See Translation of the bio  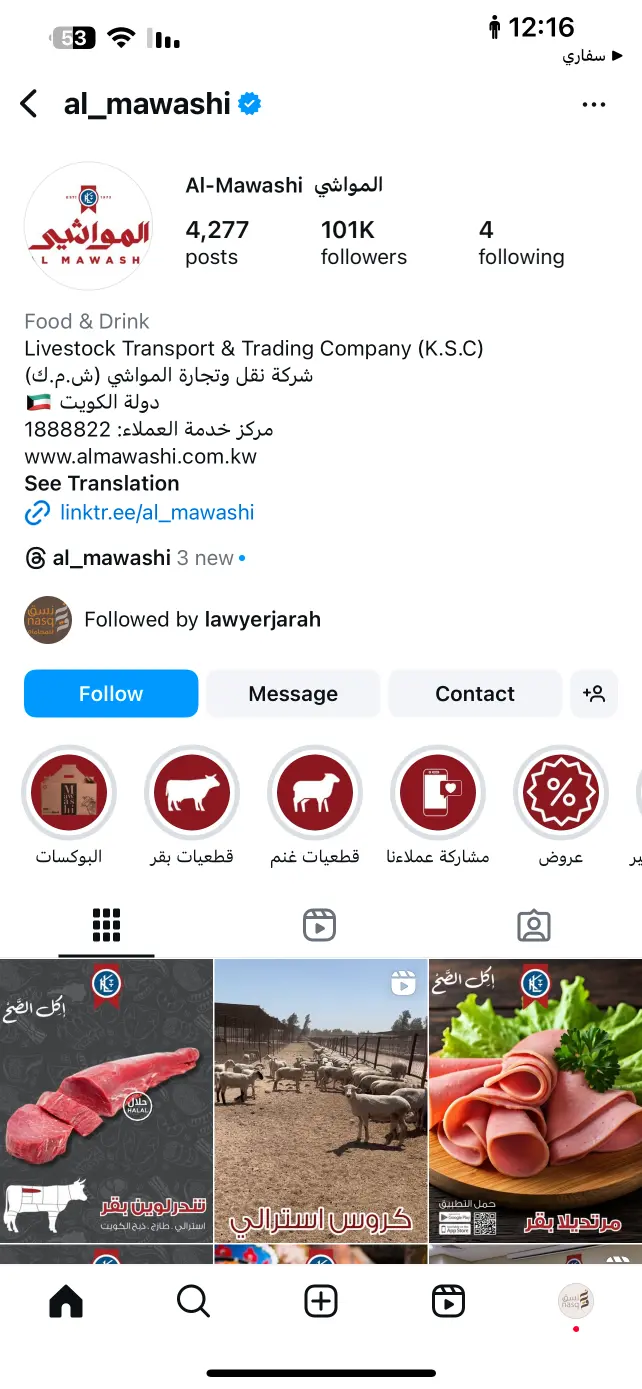tap(102, 484)
